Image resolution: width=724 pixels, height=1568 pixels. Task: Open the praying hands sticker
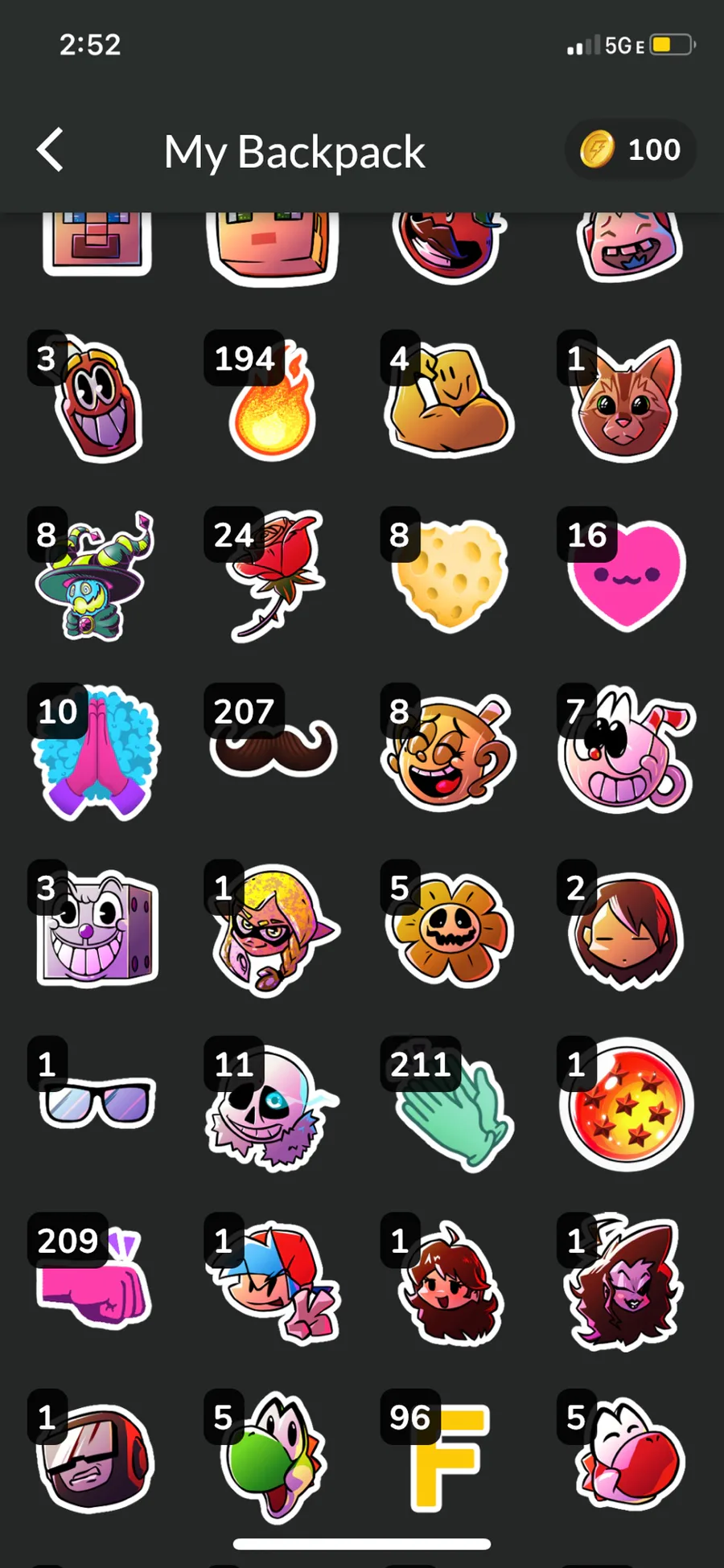[97, 752]
